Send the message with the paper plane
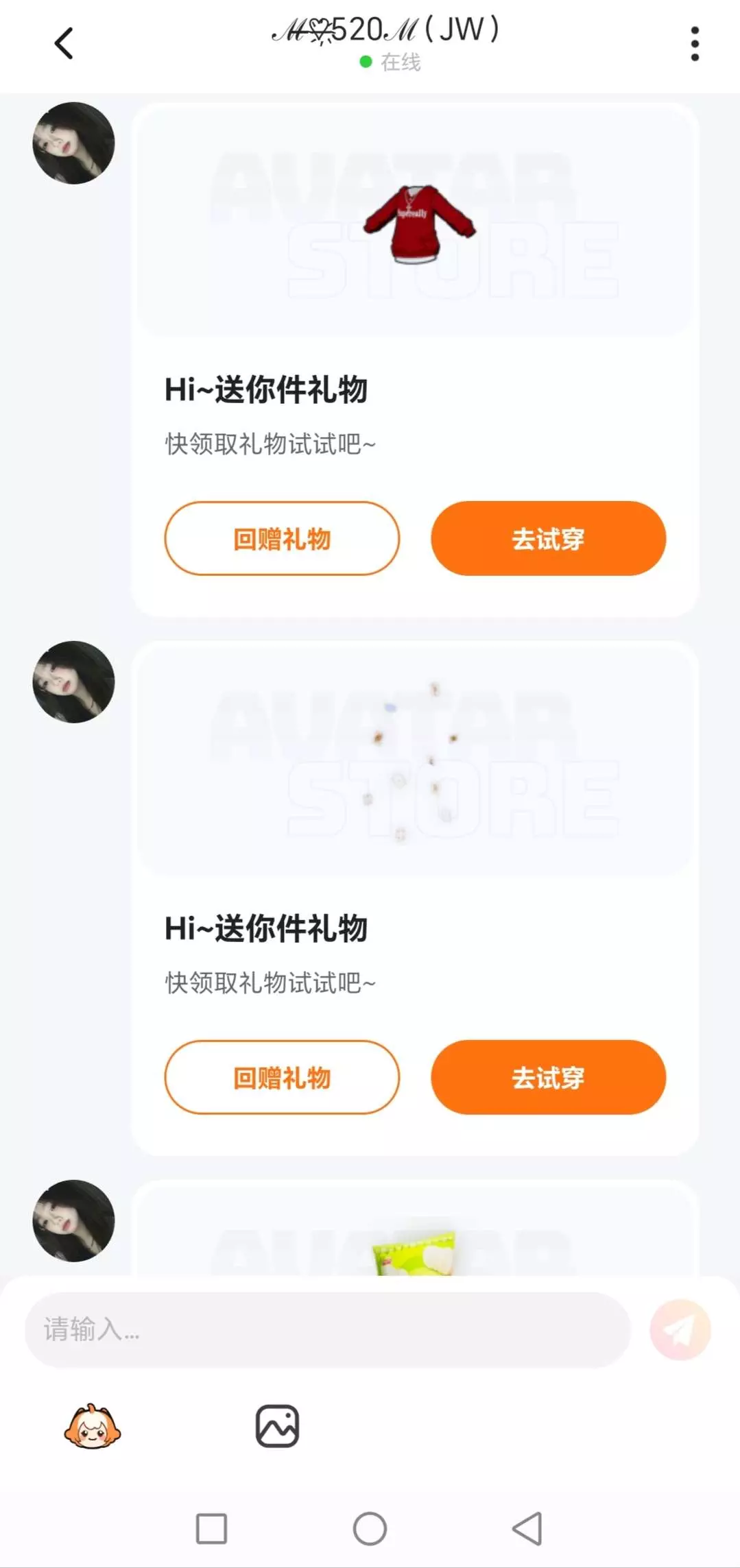This screenshot has width=740, height=1568. click(x=680, y=1330)
